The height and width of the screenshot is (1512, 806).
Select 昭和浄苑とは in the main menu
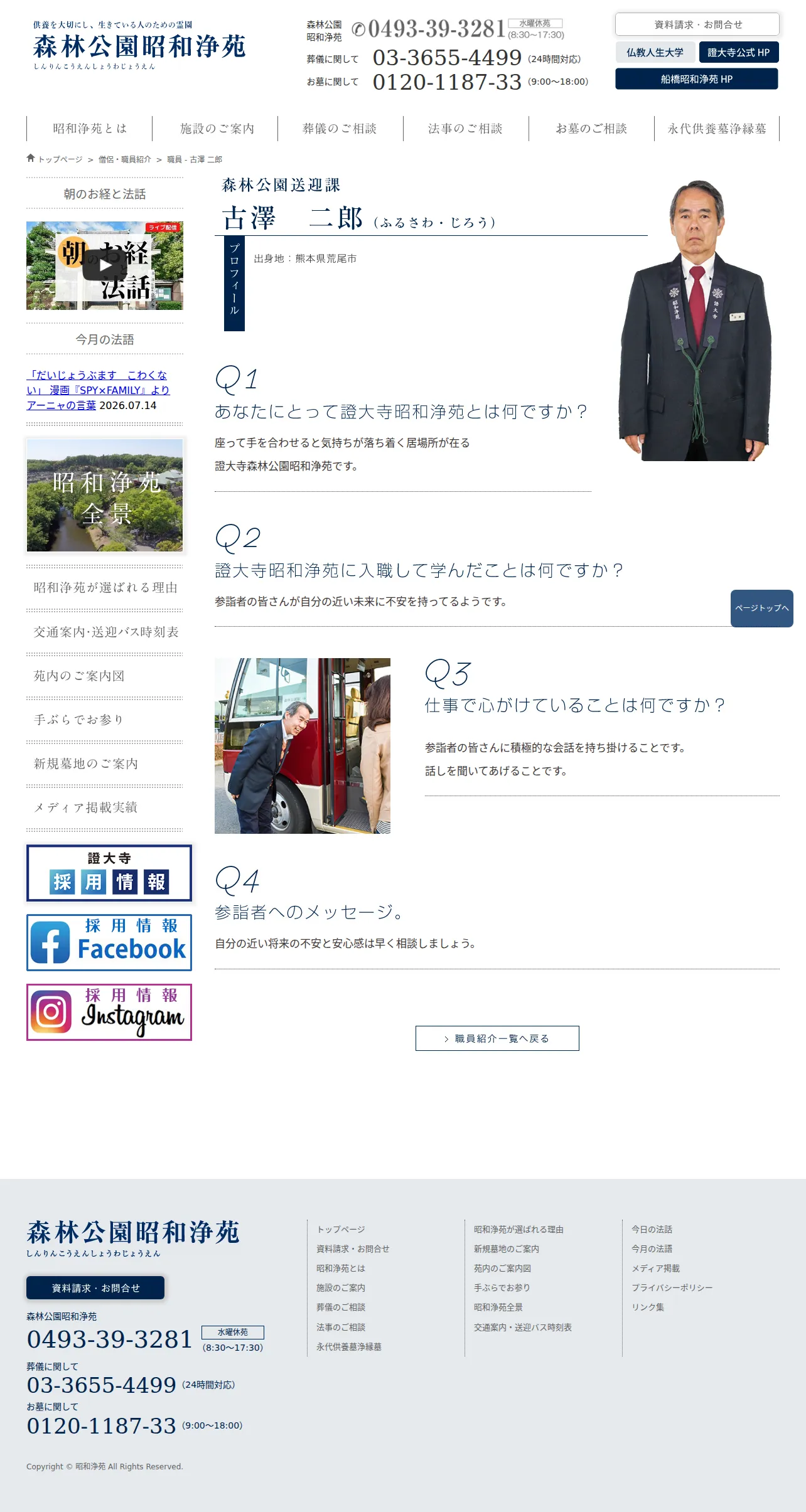[89, 129]
